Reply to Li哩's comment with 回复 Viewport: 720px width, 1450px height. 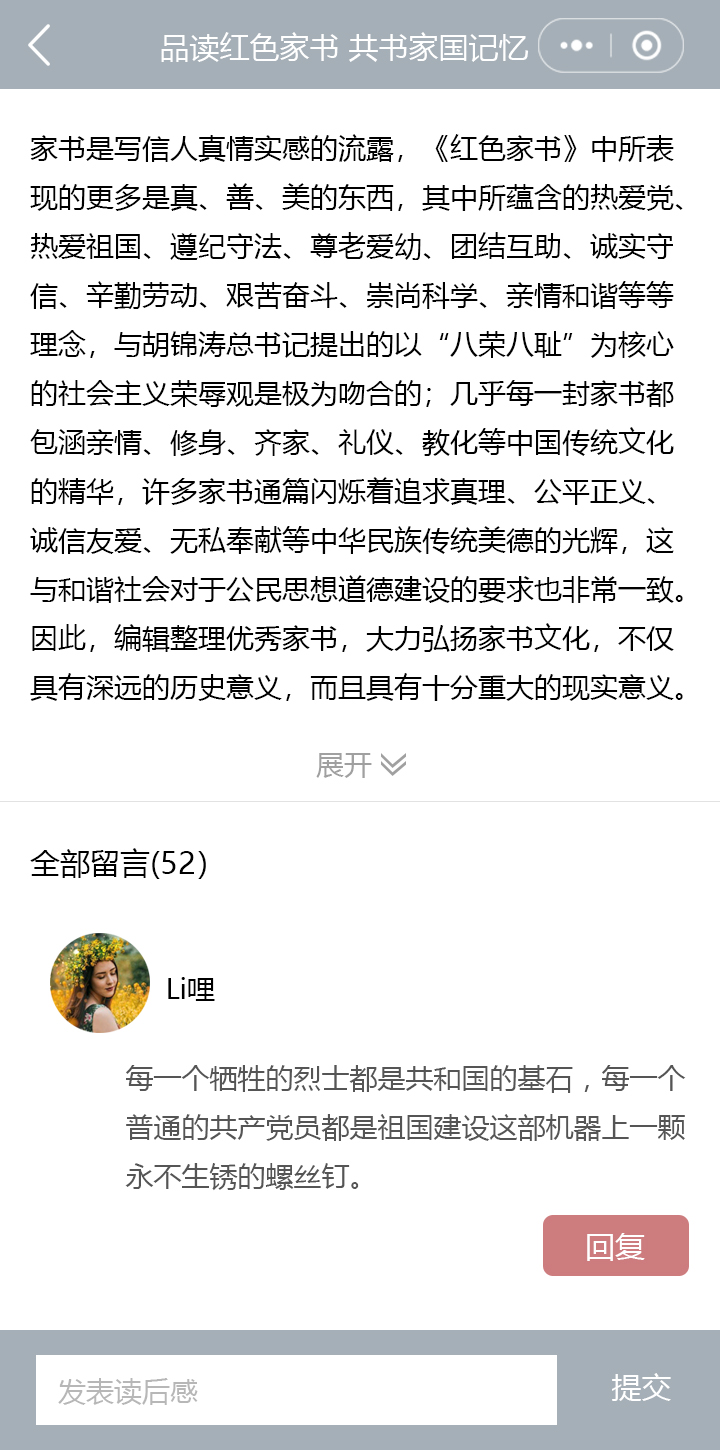click(x=615, y=1246)
